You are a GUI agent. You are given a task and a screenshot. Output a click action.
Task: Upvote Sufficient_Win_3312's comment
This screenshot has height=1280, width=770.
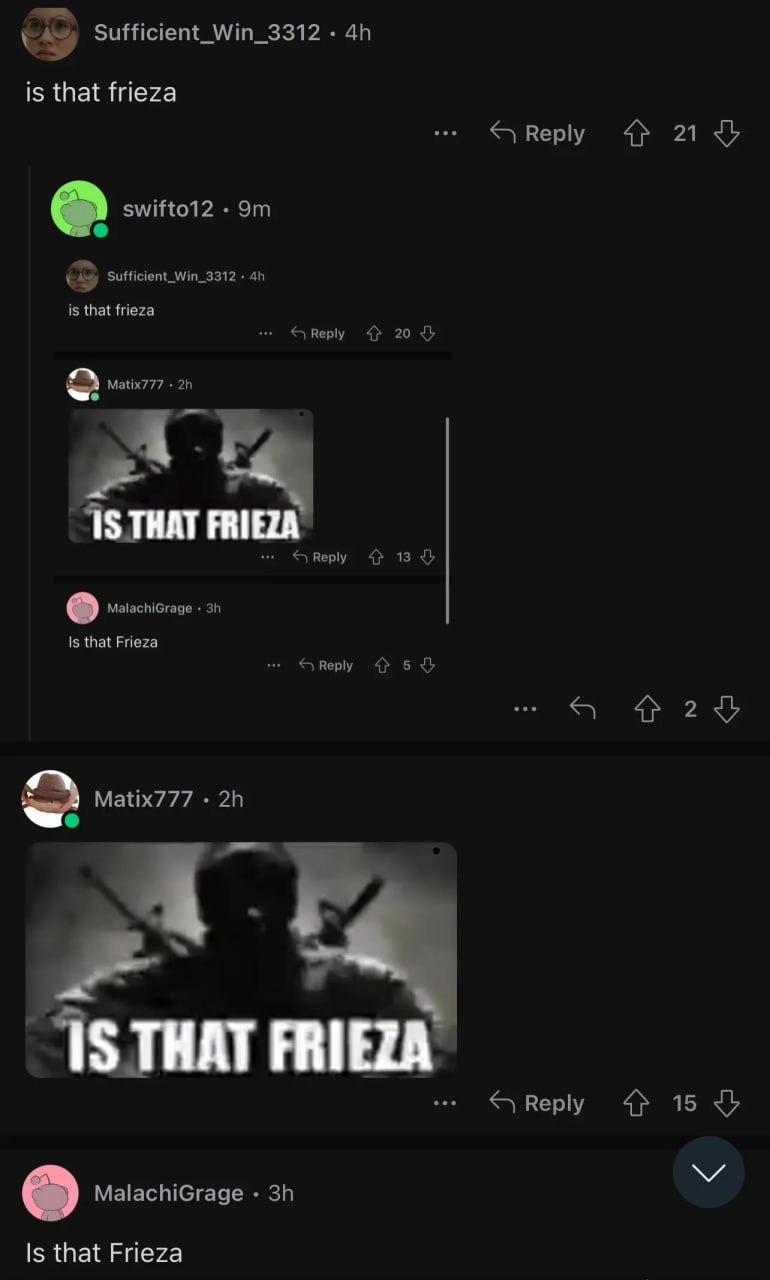click(636, 133)
